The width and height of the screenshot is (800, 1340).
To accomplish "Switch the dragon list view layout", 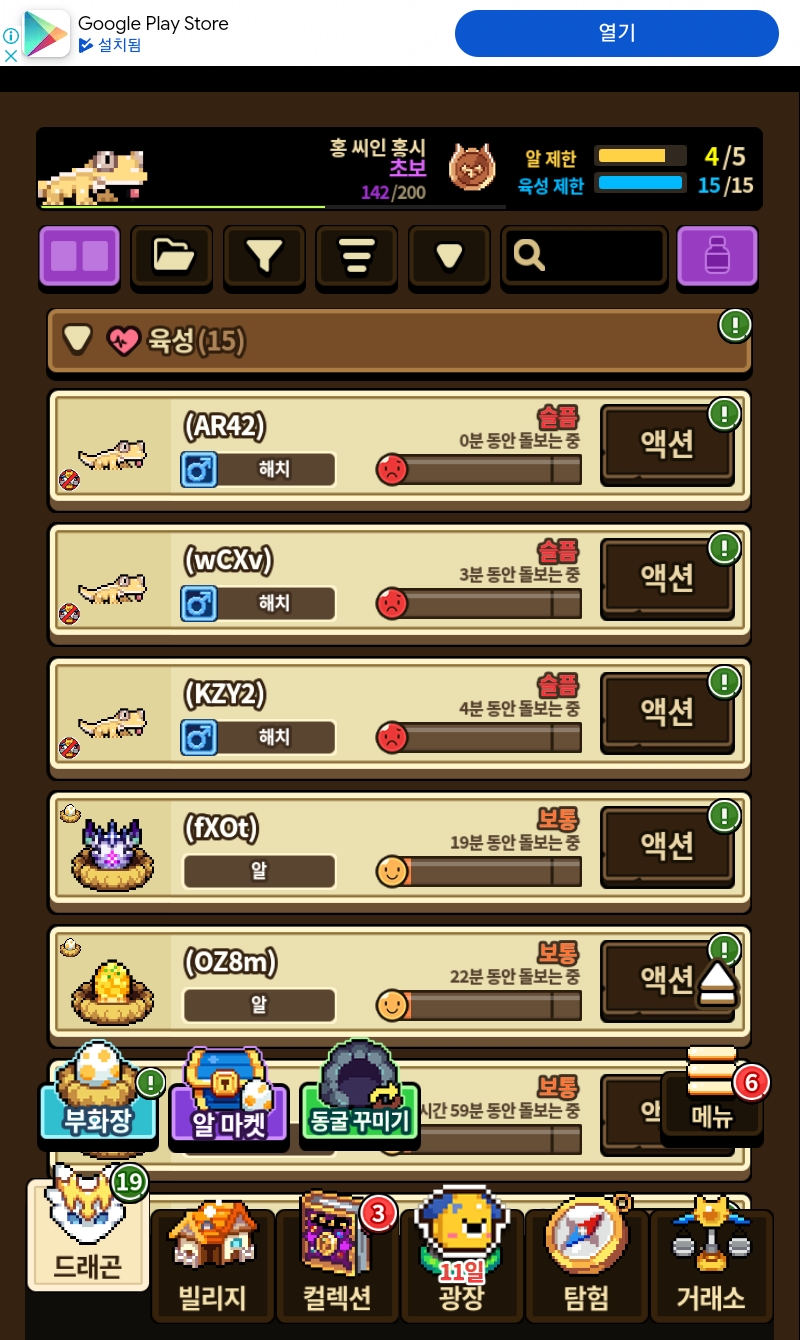I will tap(79, 257).
